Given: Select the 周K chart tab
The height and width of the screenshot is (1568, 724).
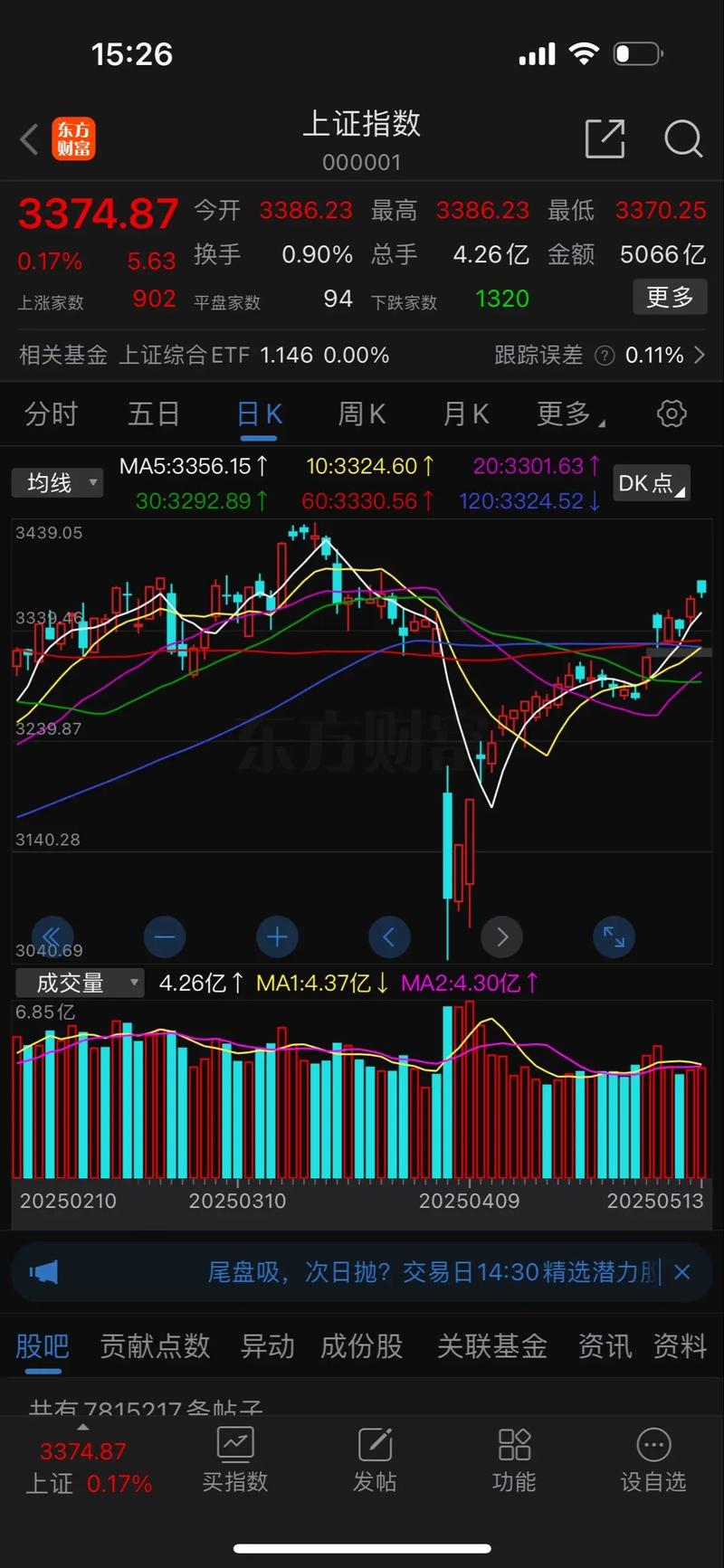Looking at the screenshot, I should click(361, 414).
